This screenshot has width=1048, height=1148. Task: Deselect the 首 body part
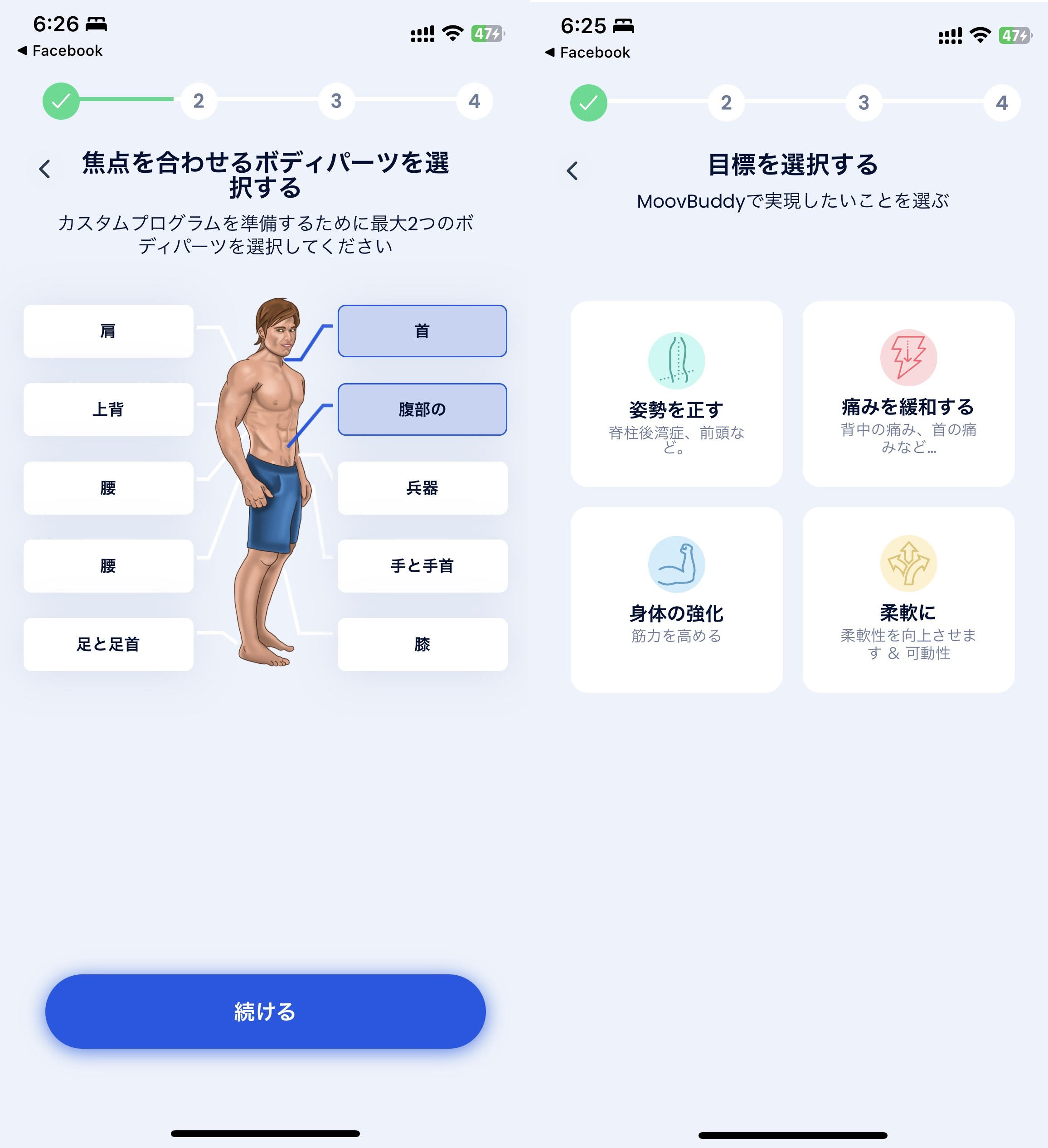(x=422, y=331)
